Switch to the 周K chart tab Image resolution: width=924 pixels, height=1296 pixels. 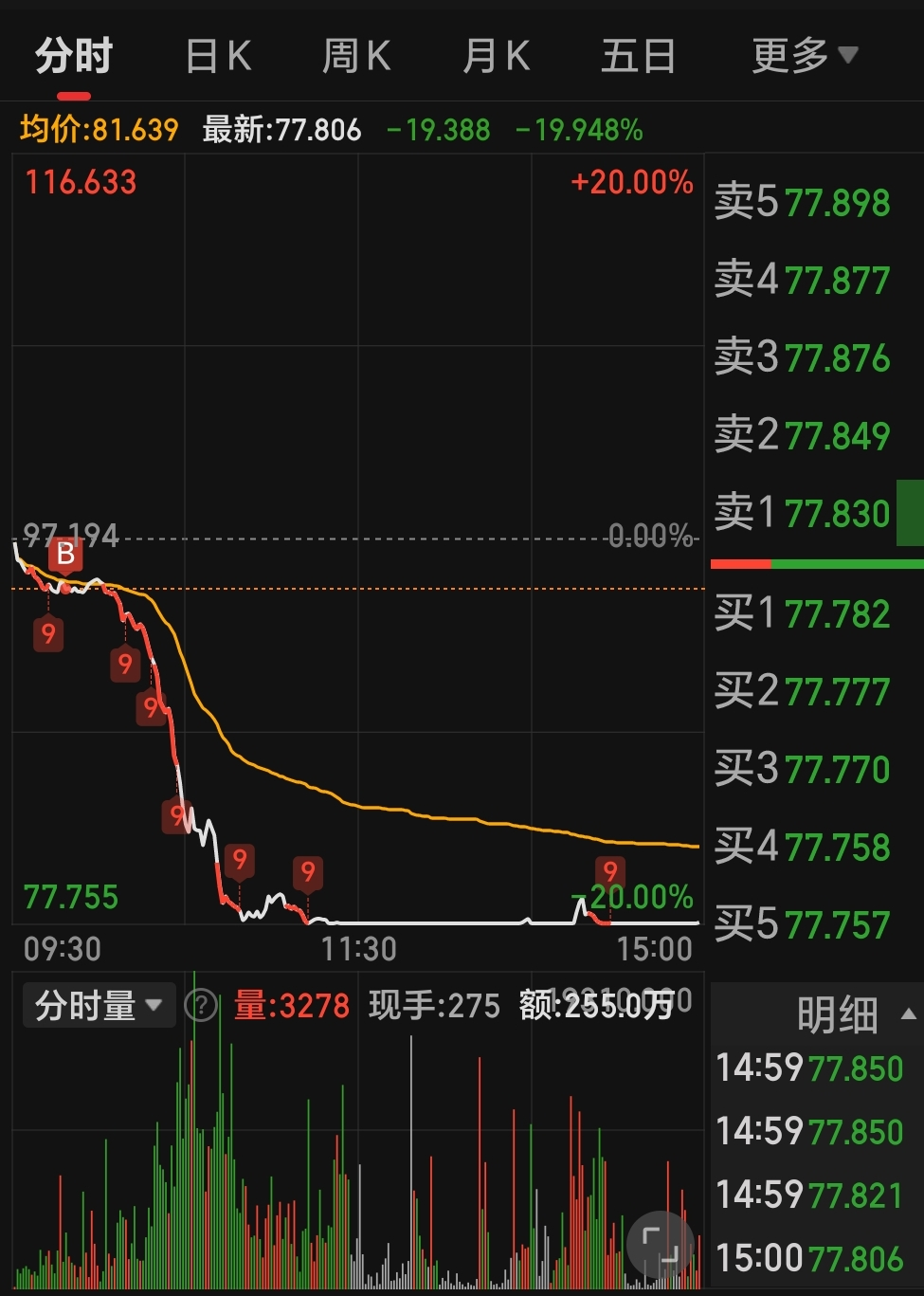[356, 57]
